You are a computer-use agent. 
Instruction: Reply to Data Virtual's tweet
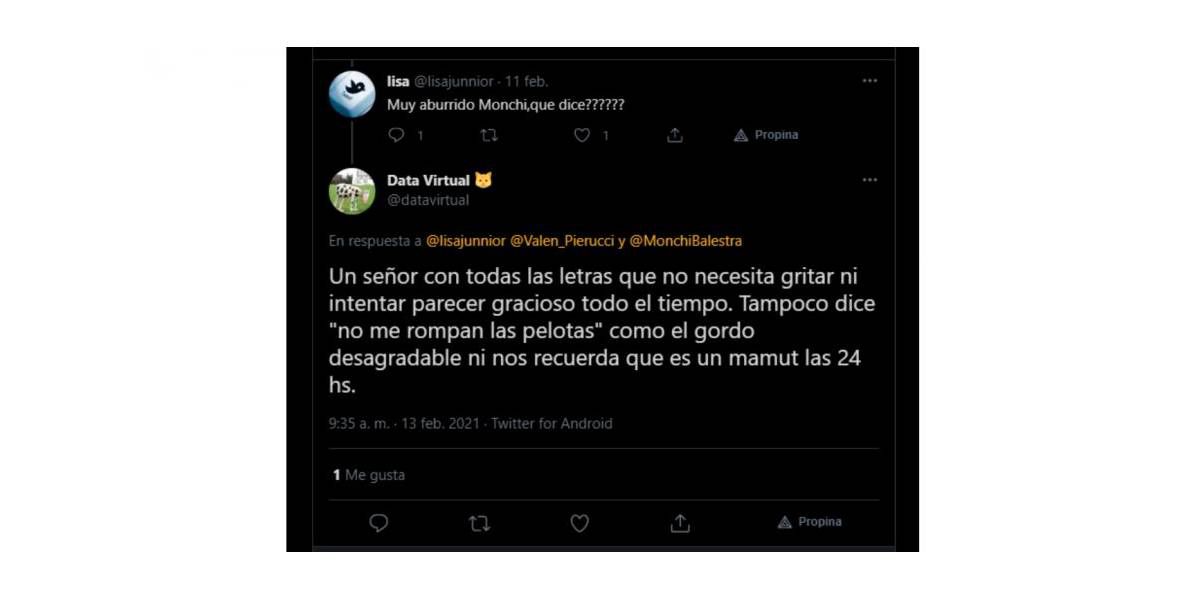[378, 522]
